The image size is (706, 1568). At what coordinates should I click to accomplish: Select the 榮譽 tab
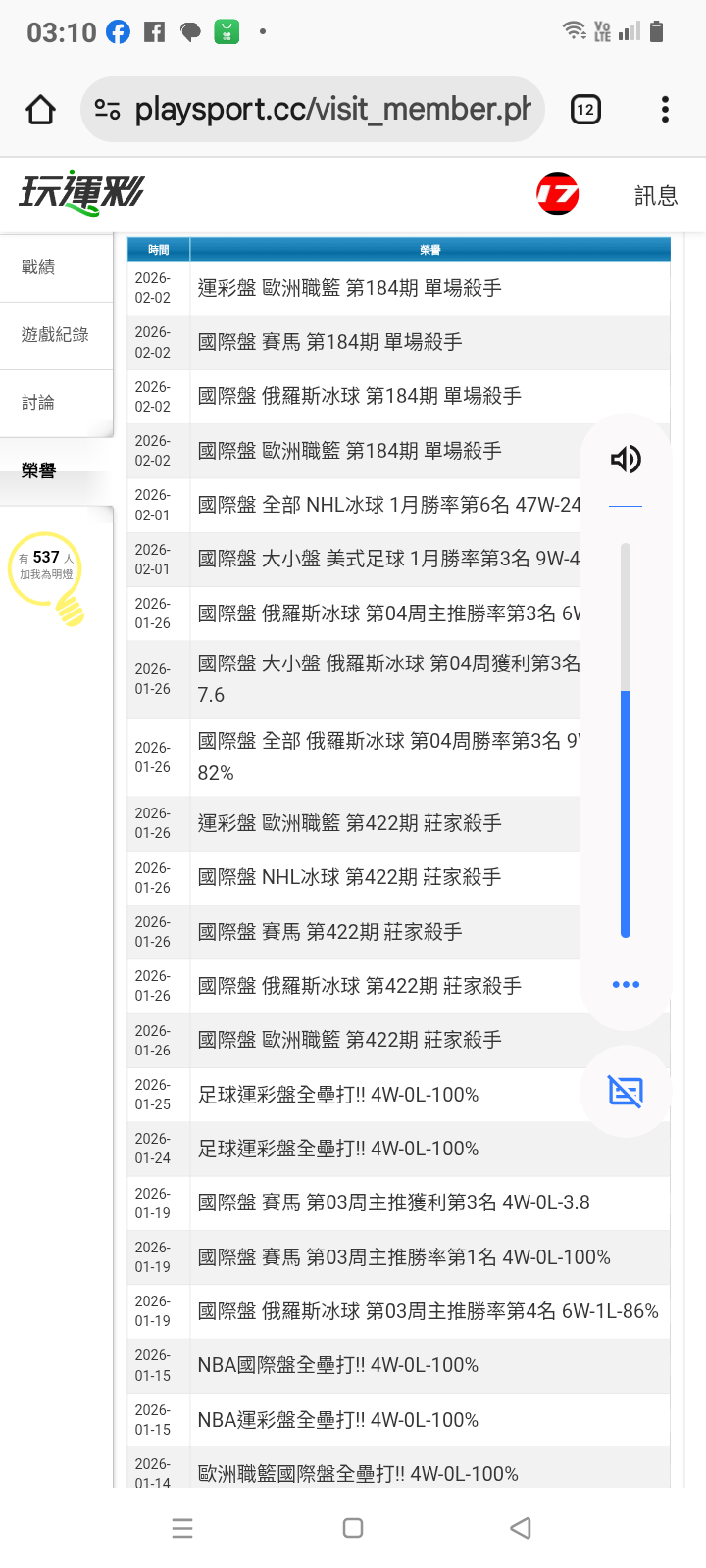39,471
